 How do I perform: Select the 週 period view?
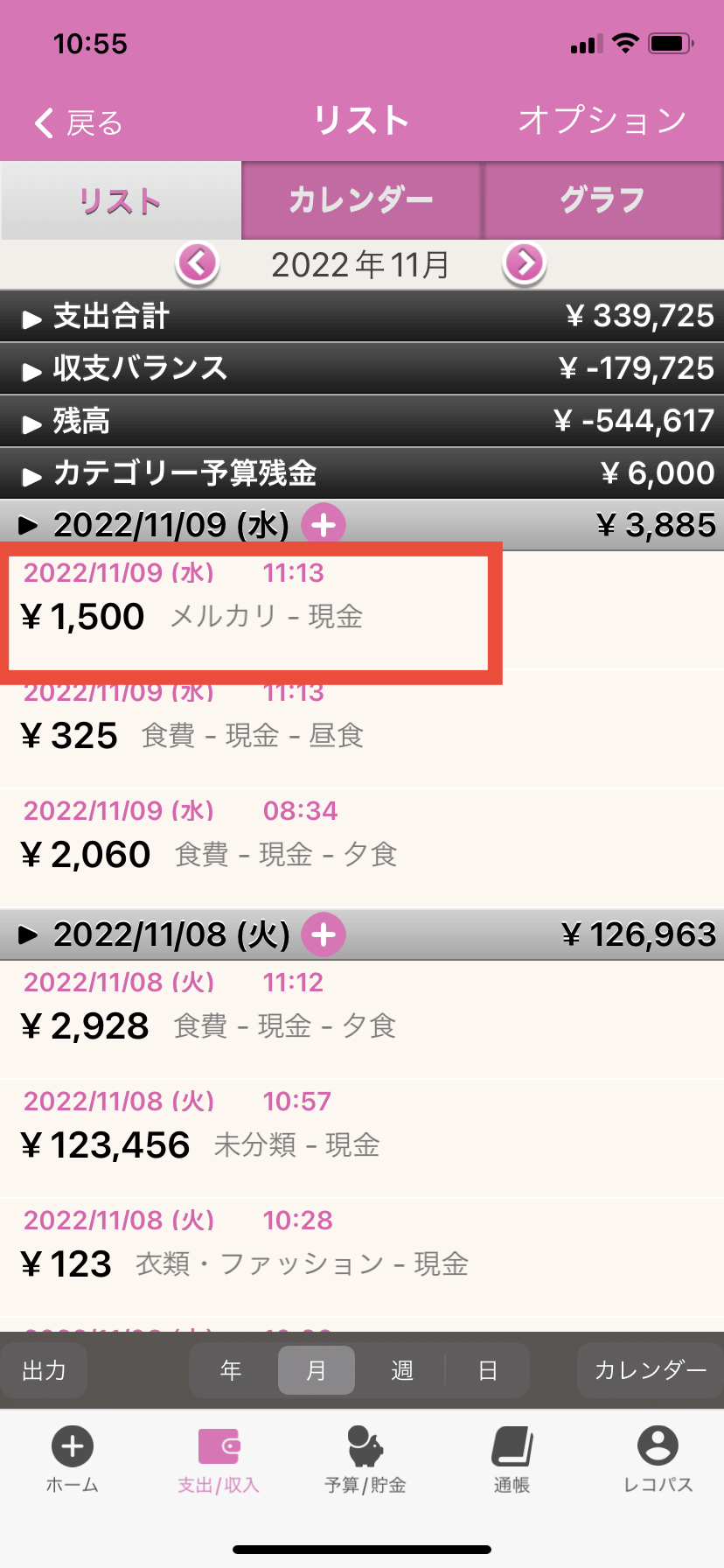401,1370
